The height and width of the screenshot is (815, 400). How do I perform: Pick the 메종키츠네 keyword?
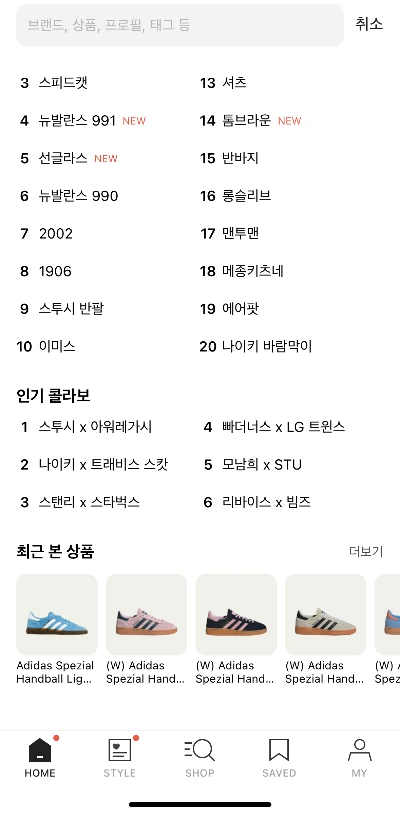[252, 271]
